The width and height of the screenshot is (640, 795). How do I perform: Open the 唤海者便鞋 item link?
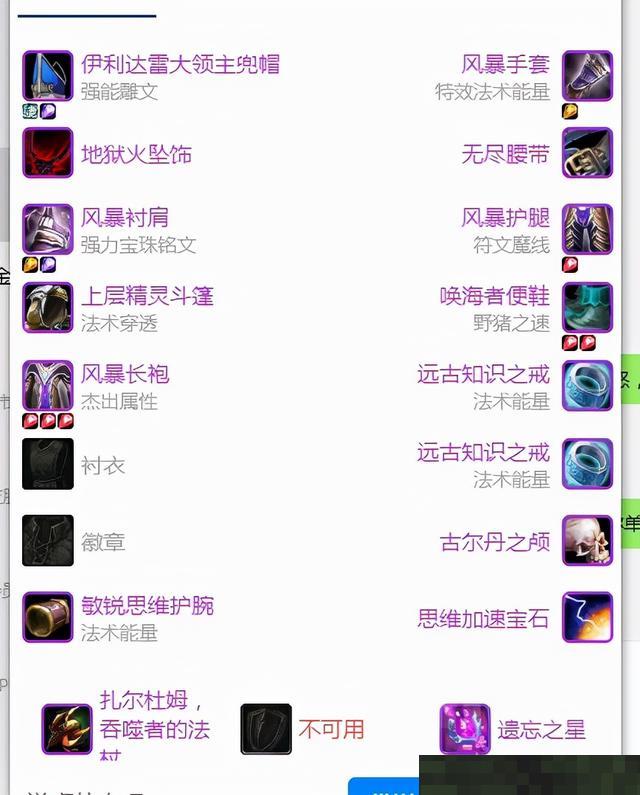(494, 296)
